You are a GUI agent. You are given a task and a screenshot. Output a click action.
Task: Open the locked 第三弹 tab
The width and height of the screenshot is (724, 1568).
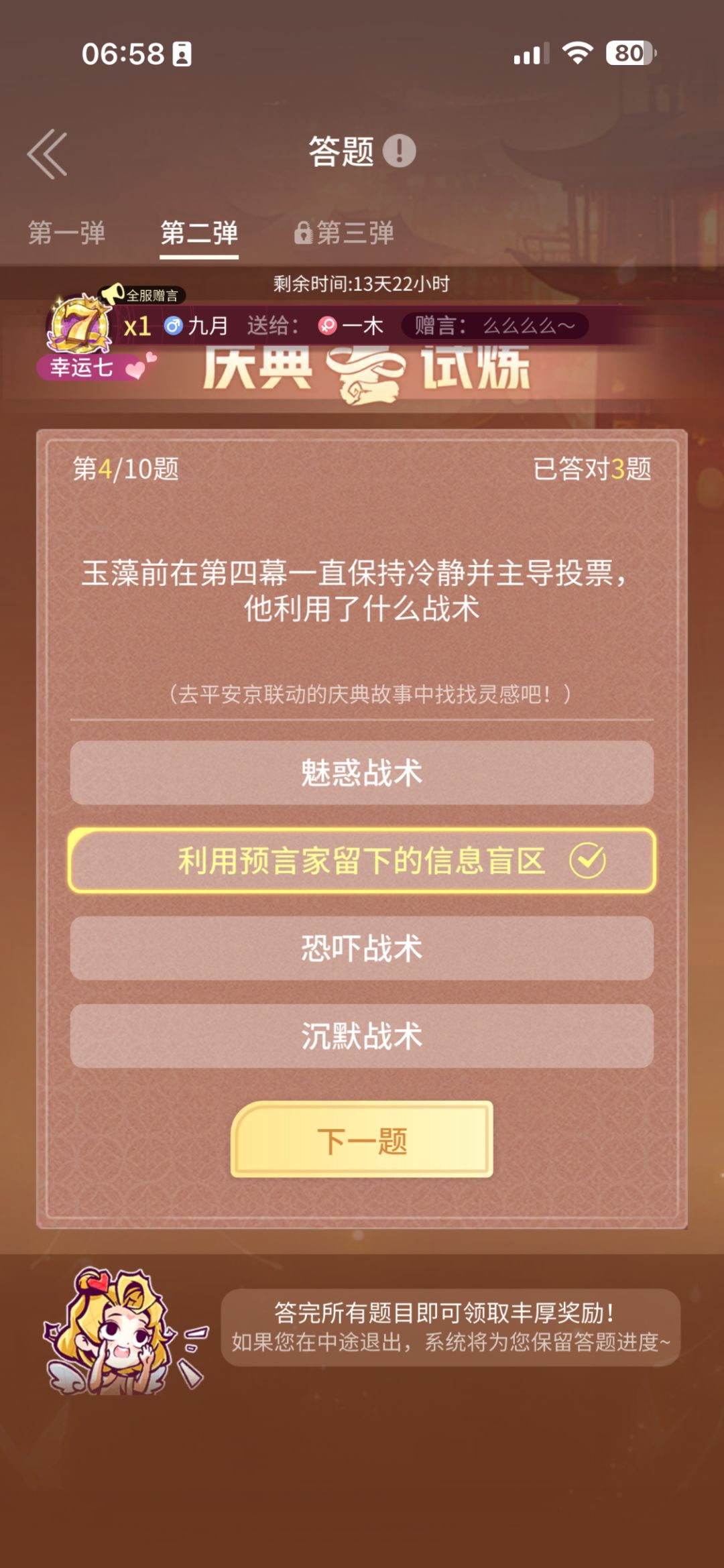[x=349, y=235]
